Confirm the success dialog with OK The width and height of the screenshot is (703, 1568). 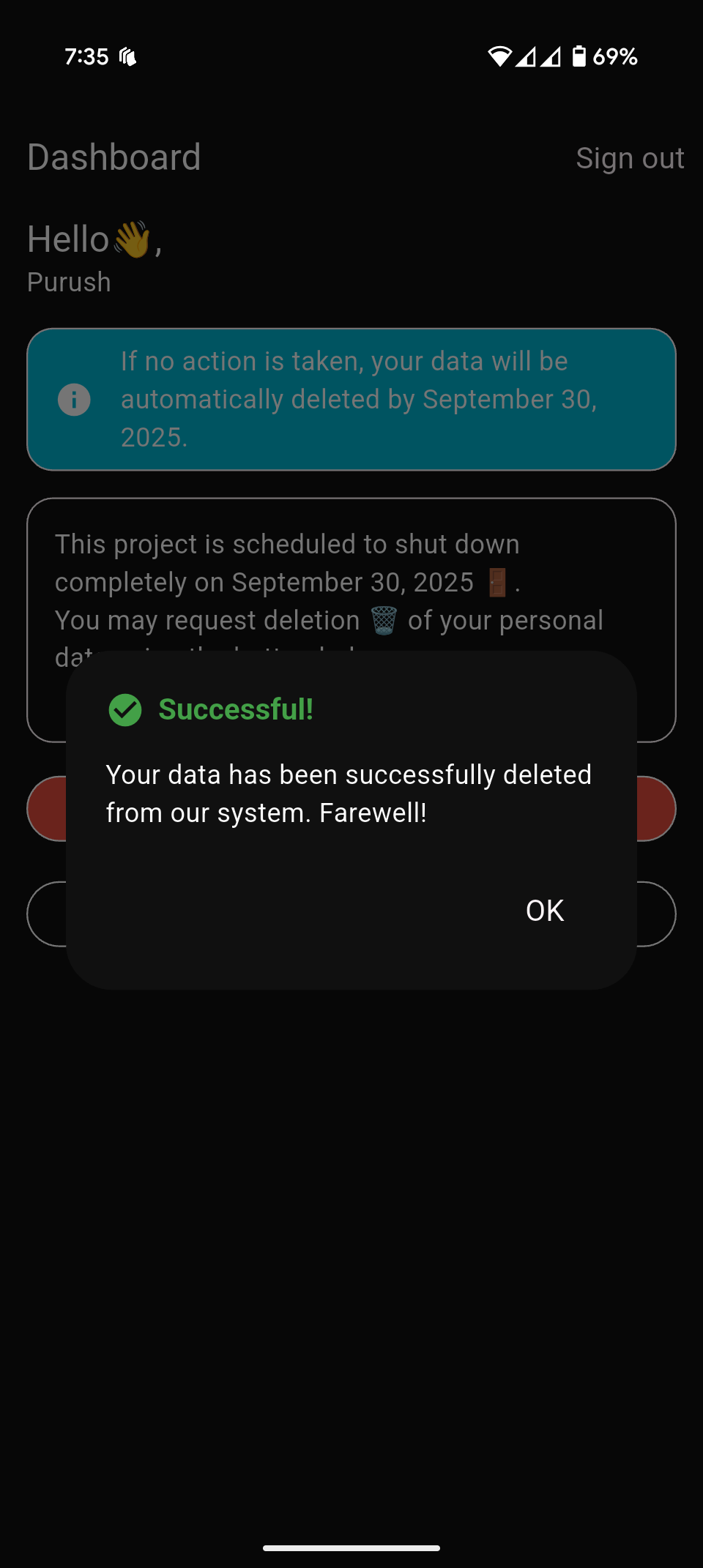[x=545, y=911]
